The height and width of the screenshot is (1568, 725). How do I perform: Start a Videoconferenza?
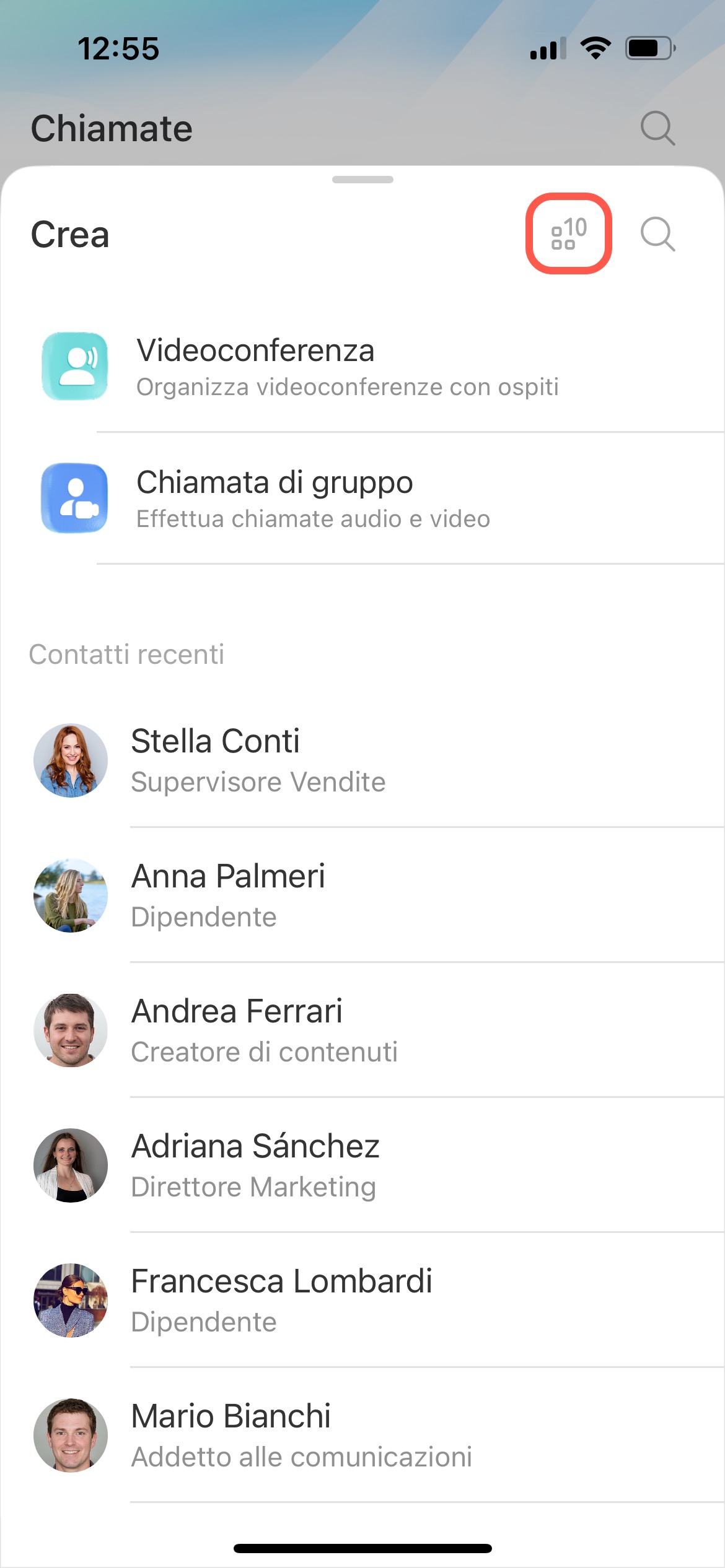347,367
